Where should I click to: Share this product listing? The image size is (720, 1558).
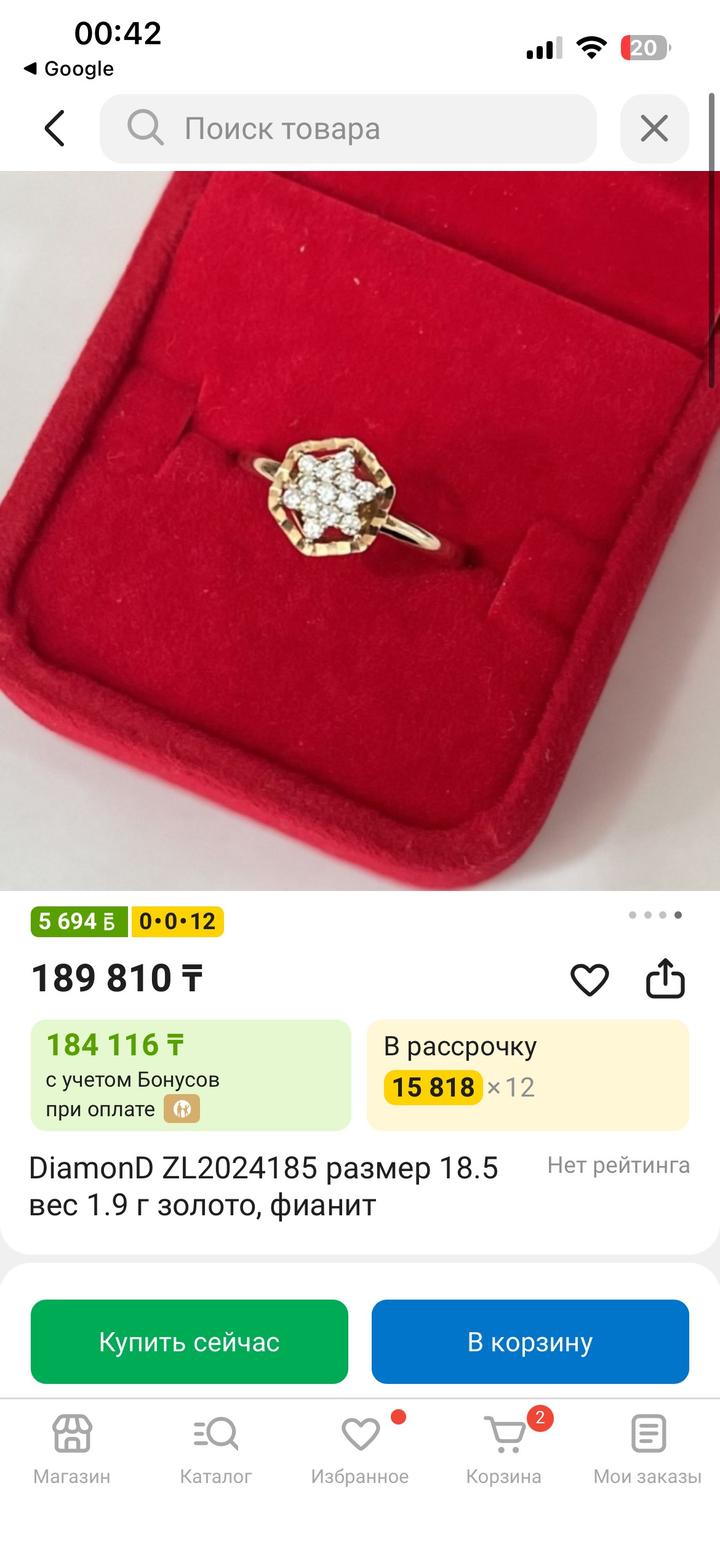[x=665, y=979]
